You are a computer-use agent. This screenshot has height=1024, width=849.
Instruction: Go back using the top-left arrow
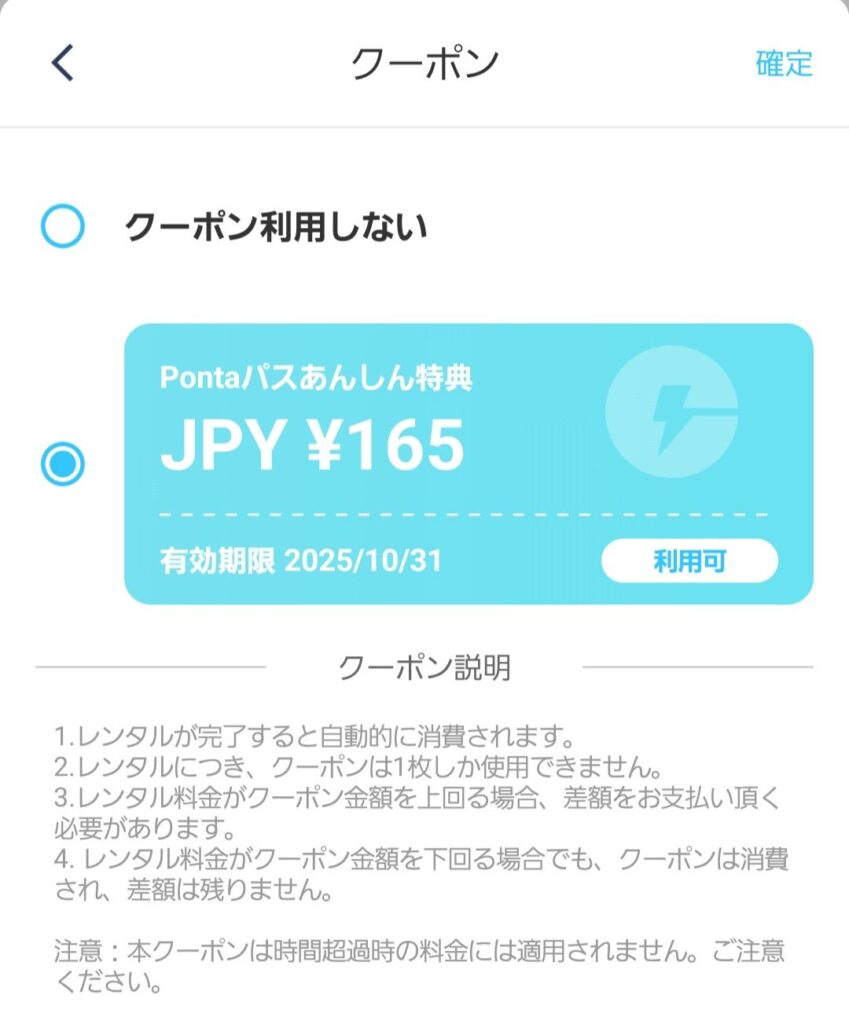(x=63, y=63)
